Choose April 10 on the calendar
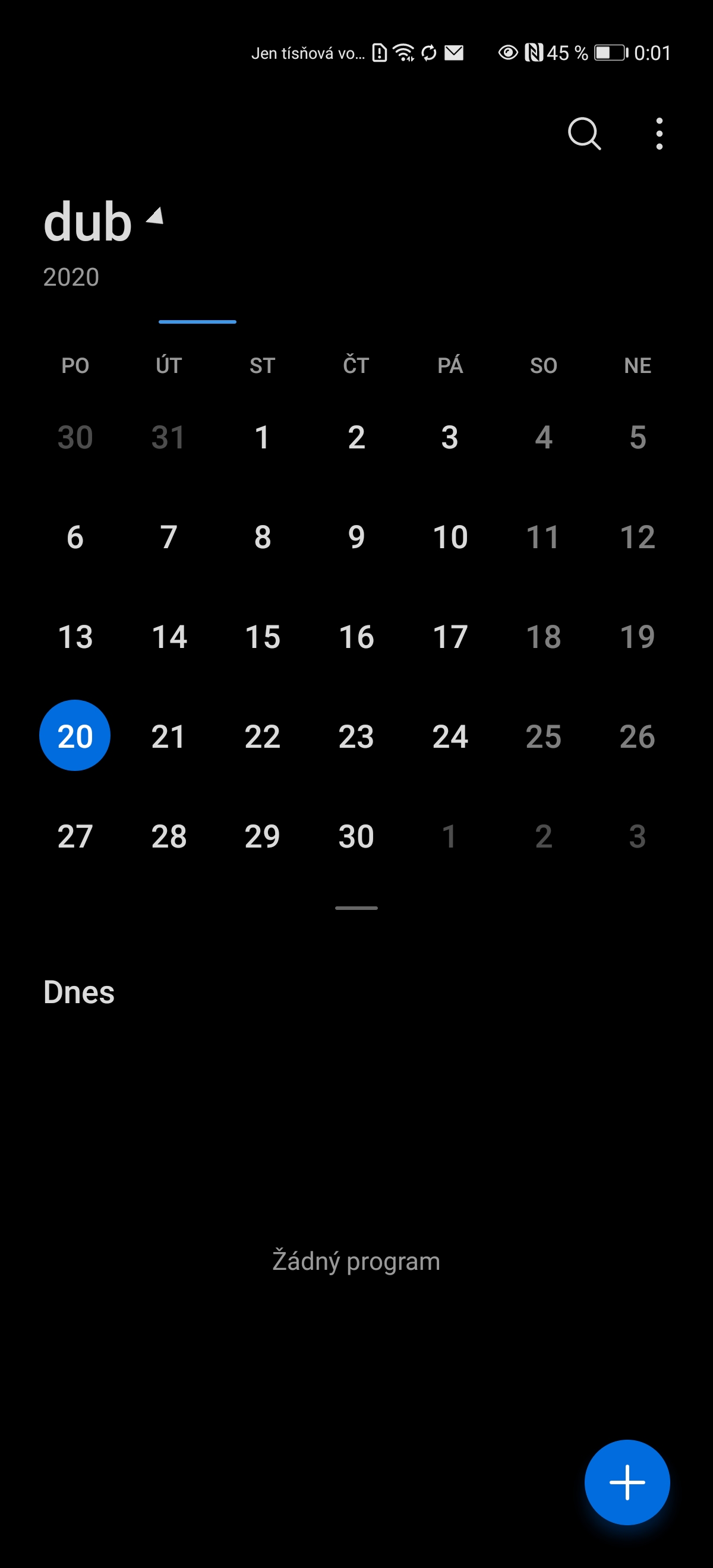713x1568 pixels. (450, 537)
